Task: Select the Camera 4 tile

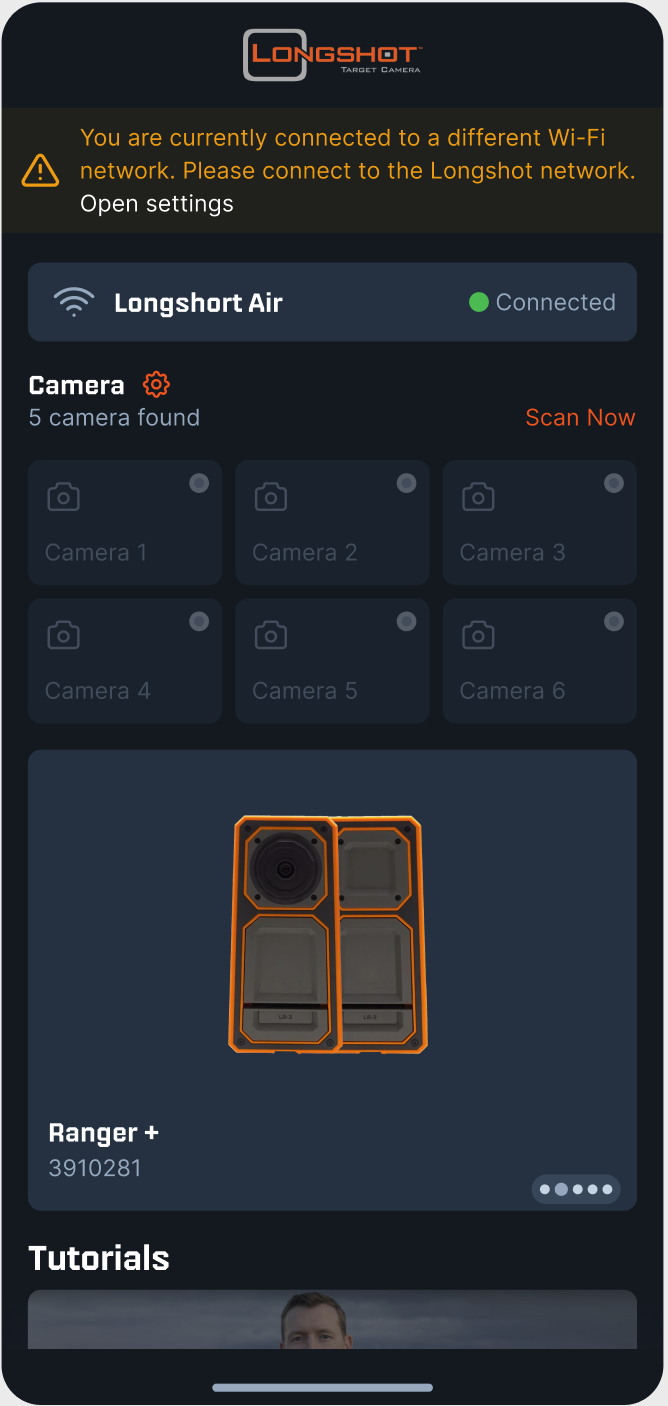Action: pos(125,660)
